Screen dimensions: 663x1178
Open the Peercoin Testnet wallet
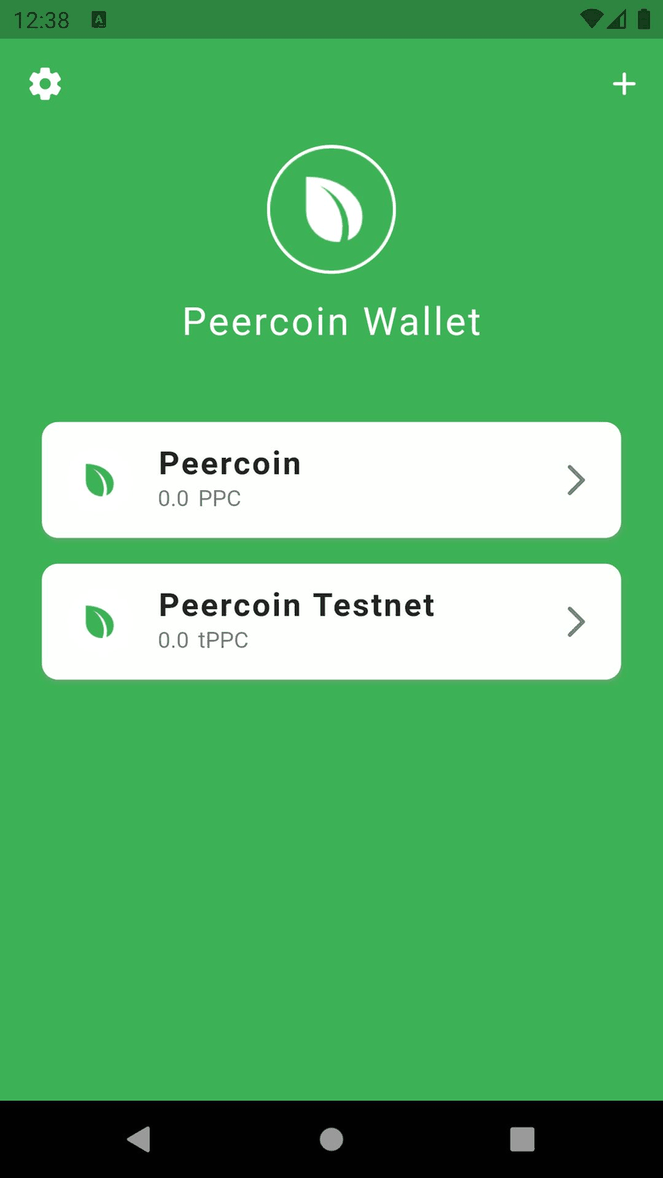pyautogui.click(x=331, y=622)
